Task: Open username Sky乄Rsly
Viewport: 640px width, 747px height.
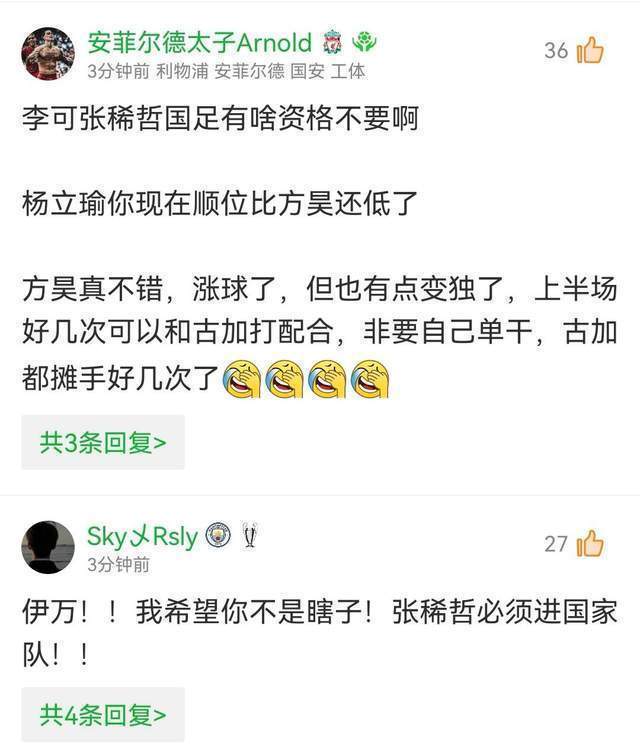Action: click(142, 537)
